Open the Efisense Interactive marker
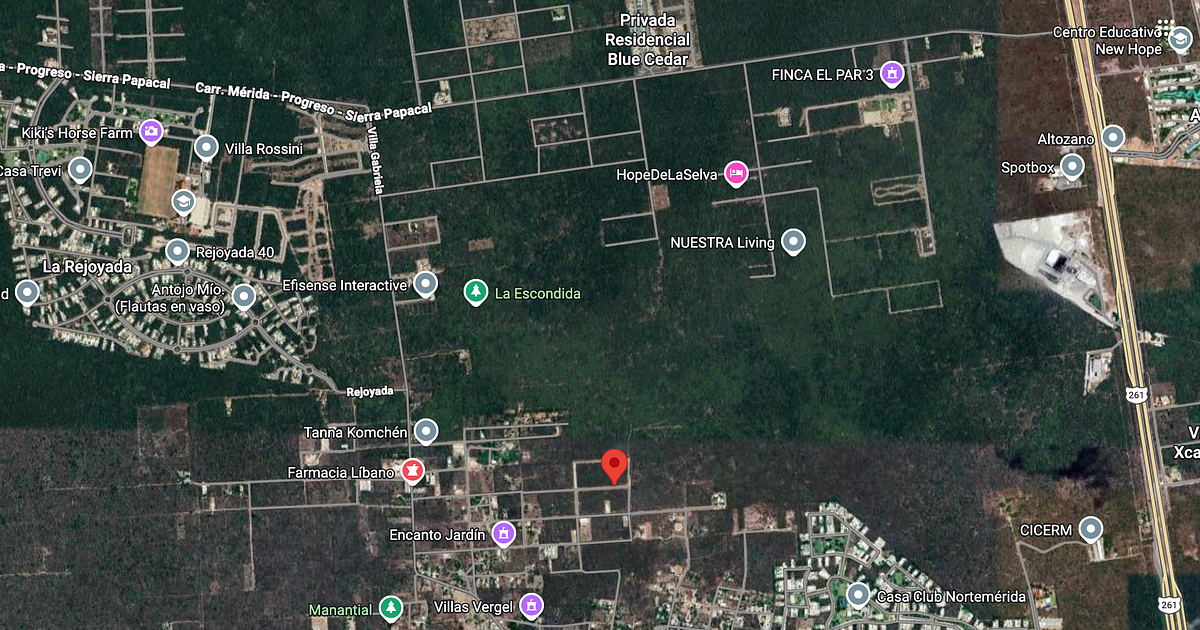 point(426,284)
